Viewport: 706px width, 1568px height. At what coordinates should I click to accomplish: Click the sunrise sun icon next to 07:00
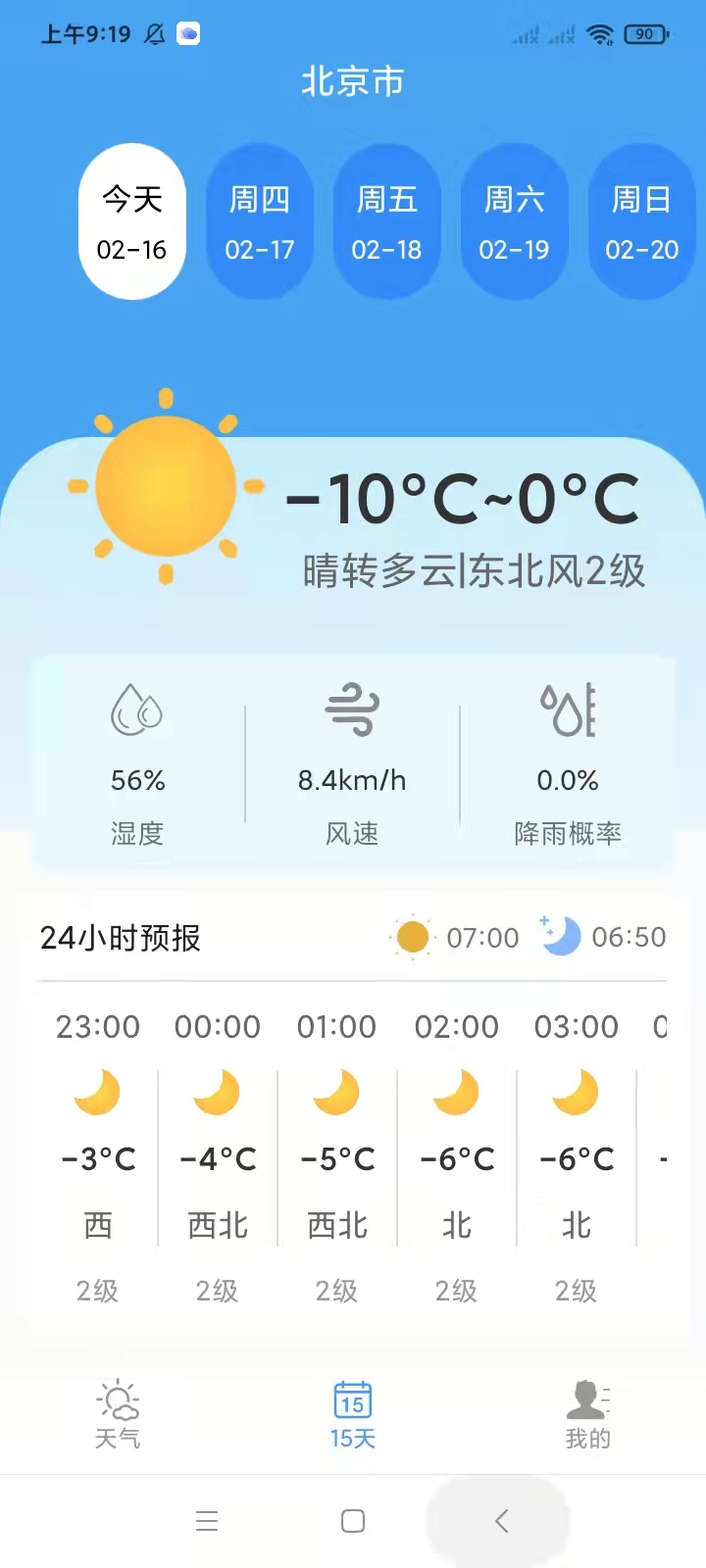412,937
